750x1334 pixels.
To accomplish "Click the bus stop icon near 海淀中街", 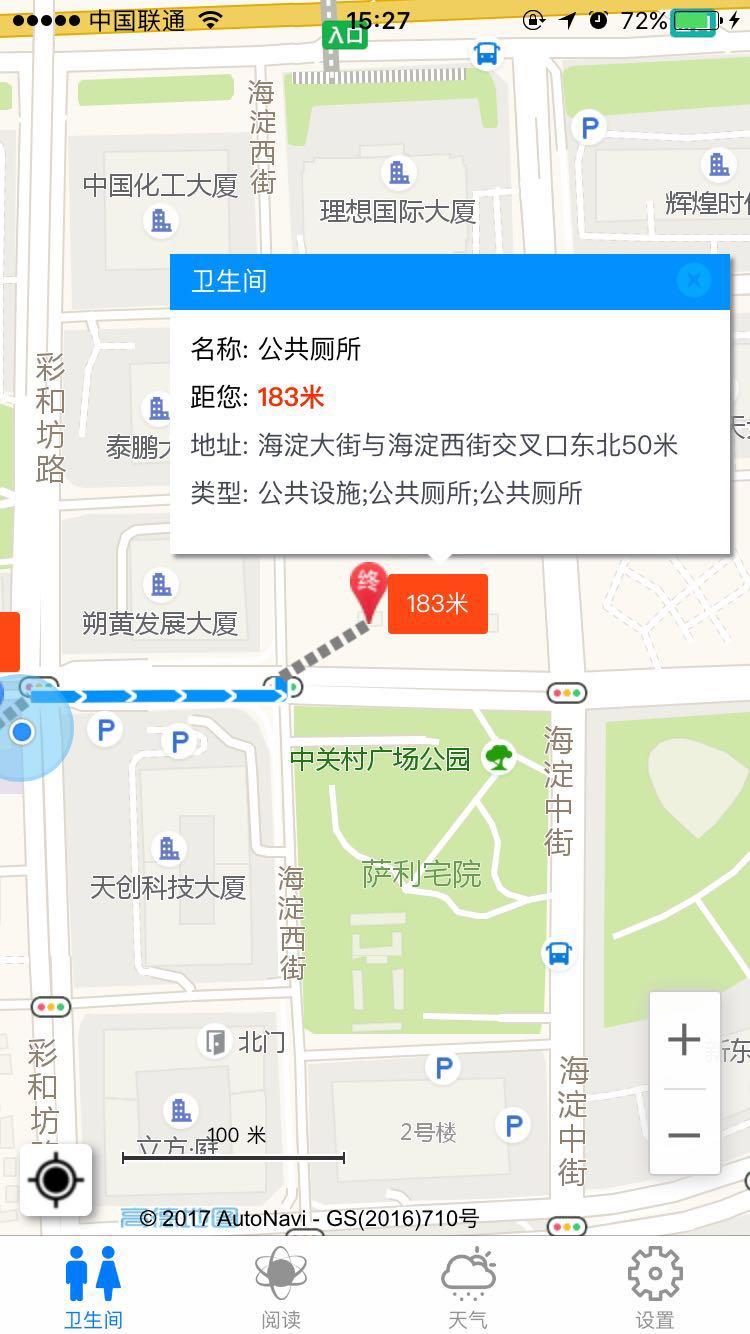I will pos(556,954).
